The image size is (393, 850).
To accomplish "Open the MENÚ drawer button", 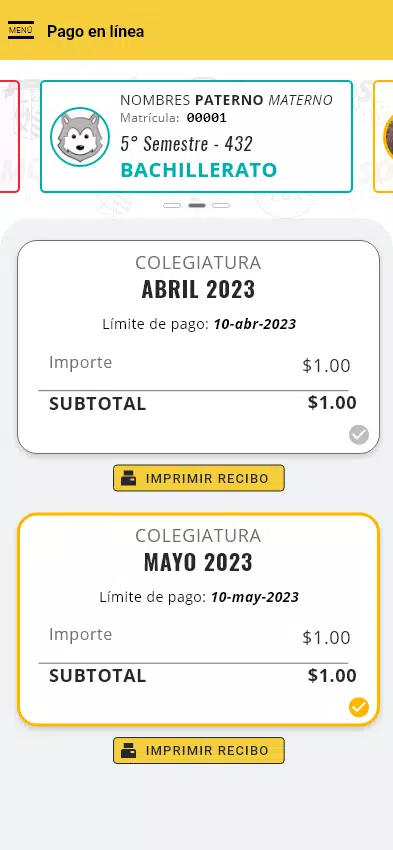I will [21, 30].
